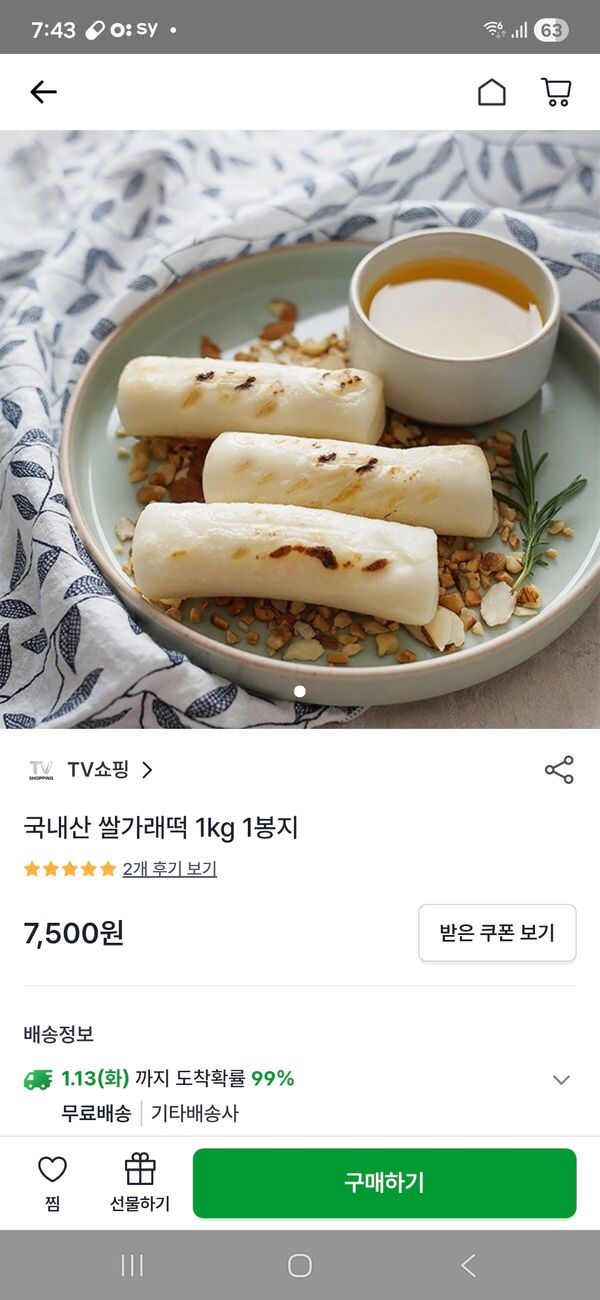Add this item to 찜 wishlist

pyautogui.click(x=52, y=1182)
